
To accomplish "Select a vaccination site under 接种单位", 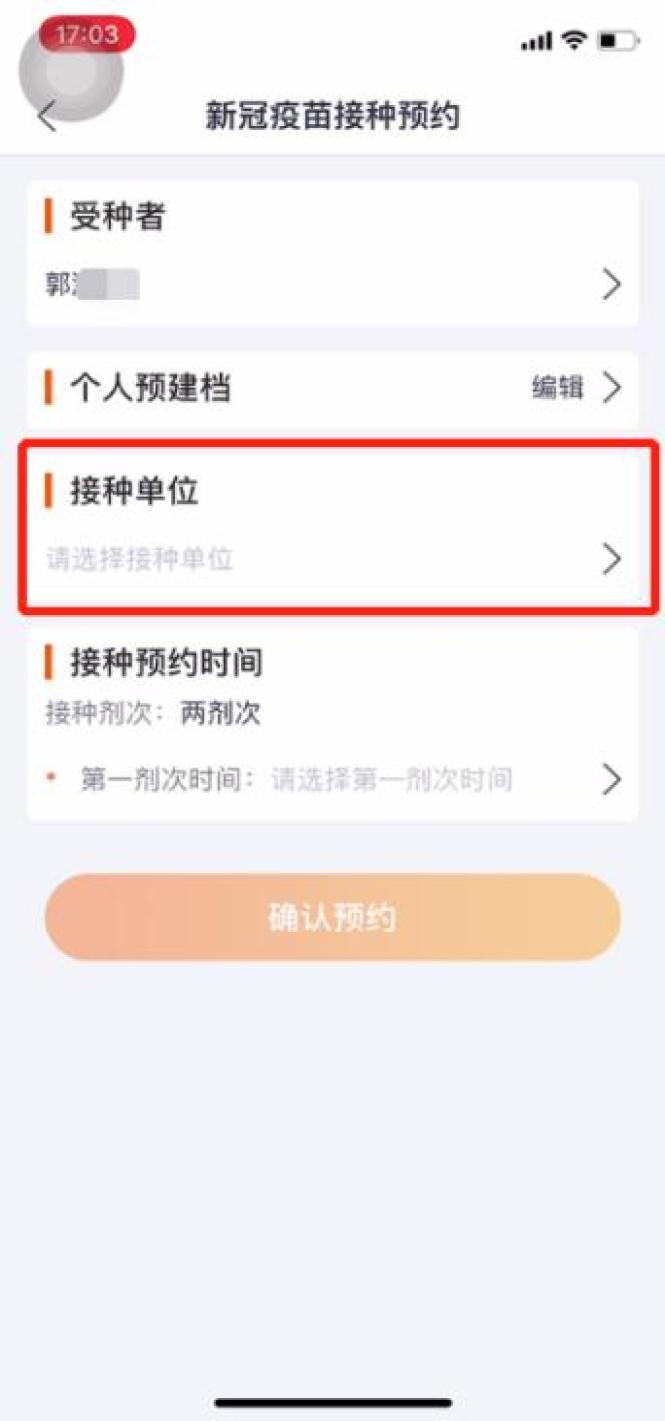I will [332, 559].
